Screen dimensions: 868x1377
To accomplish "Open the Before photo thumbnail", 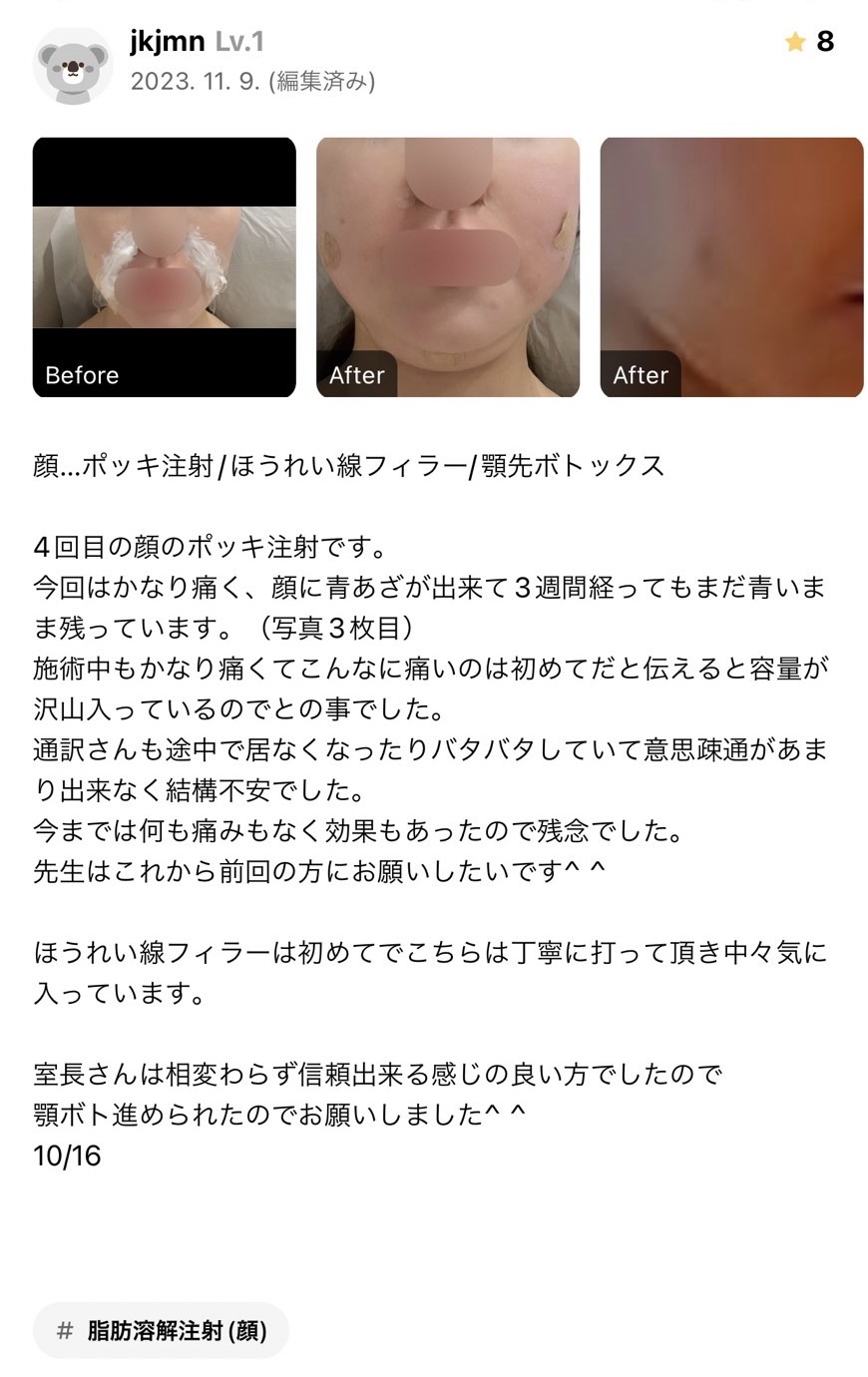I will pos(165,267).
